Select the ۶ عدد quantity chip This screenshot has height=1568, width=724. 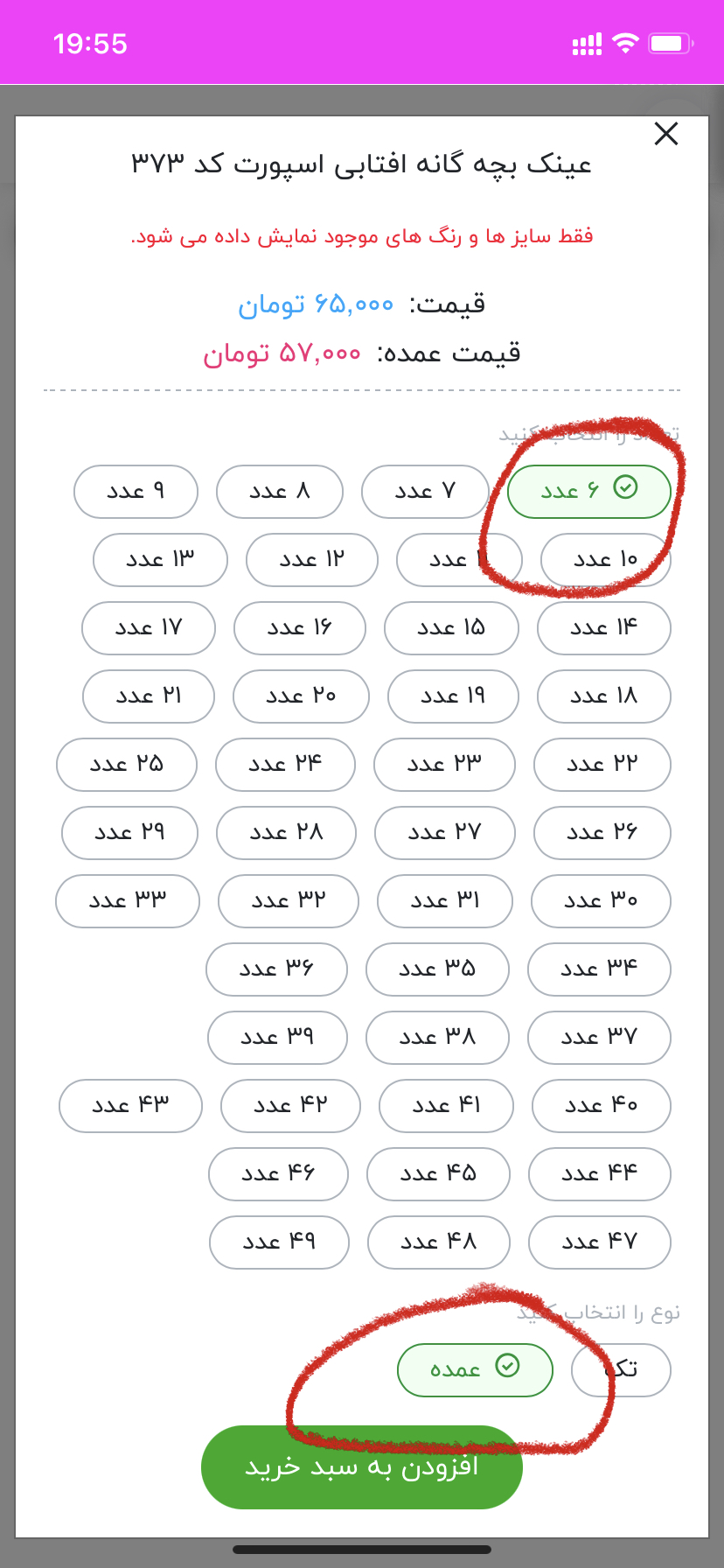(x=589, y=491)
